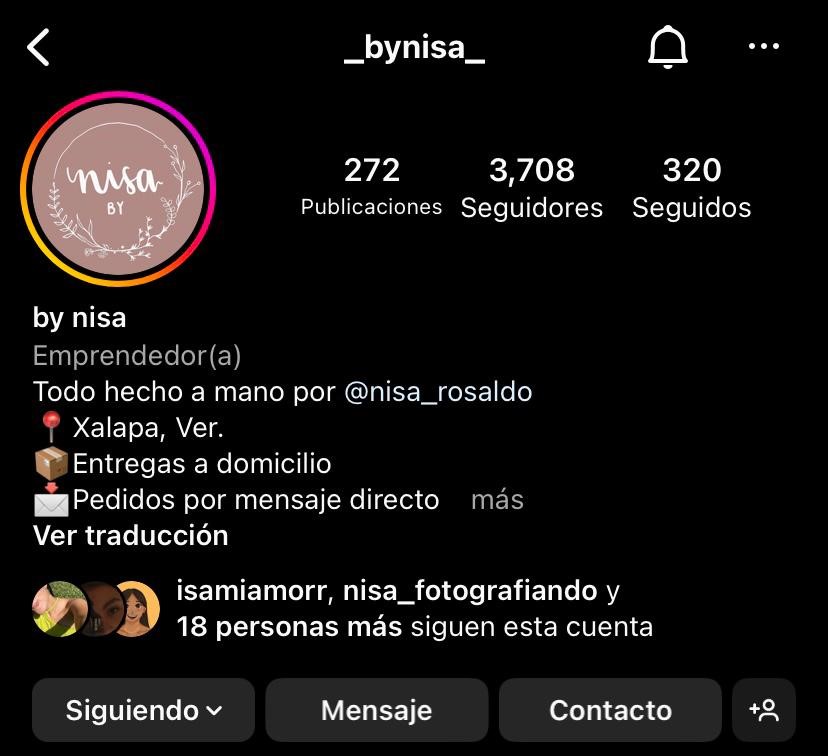Viewport: 828px width, 756px height.
Task: View the by nisa profile picture story
Action: (118, 188)
